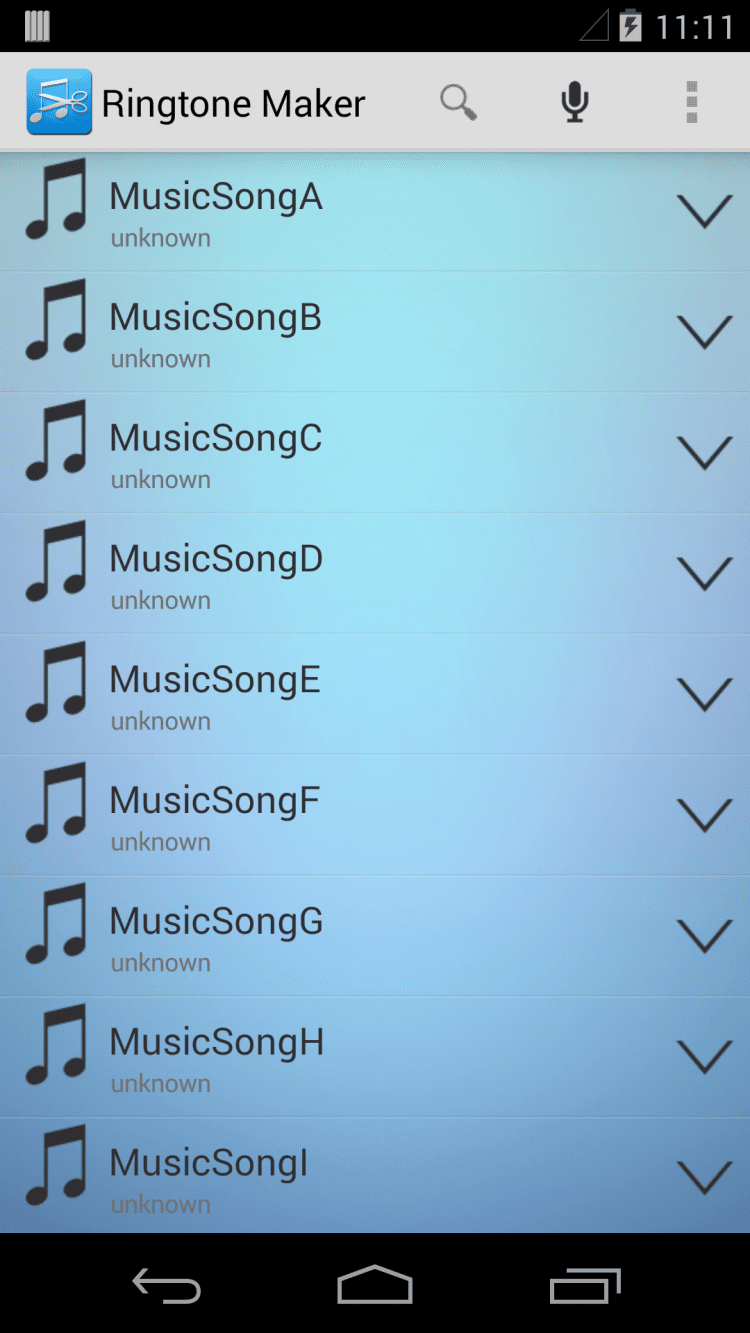Open the search magnifier icon
750x1333 pixels.
click(458, 102)
